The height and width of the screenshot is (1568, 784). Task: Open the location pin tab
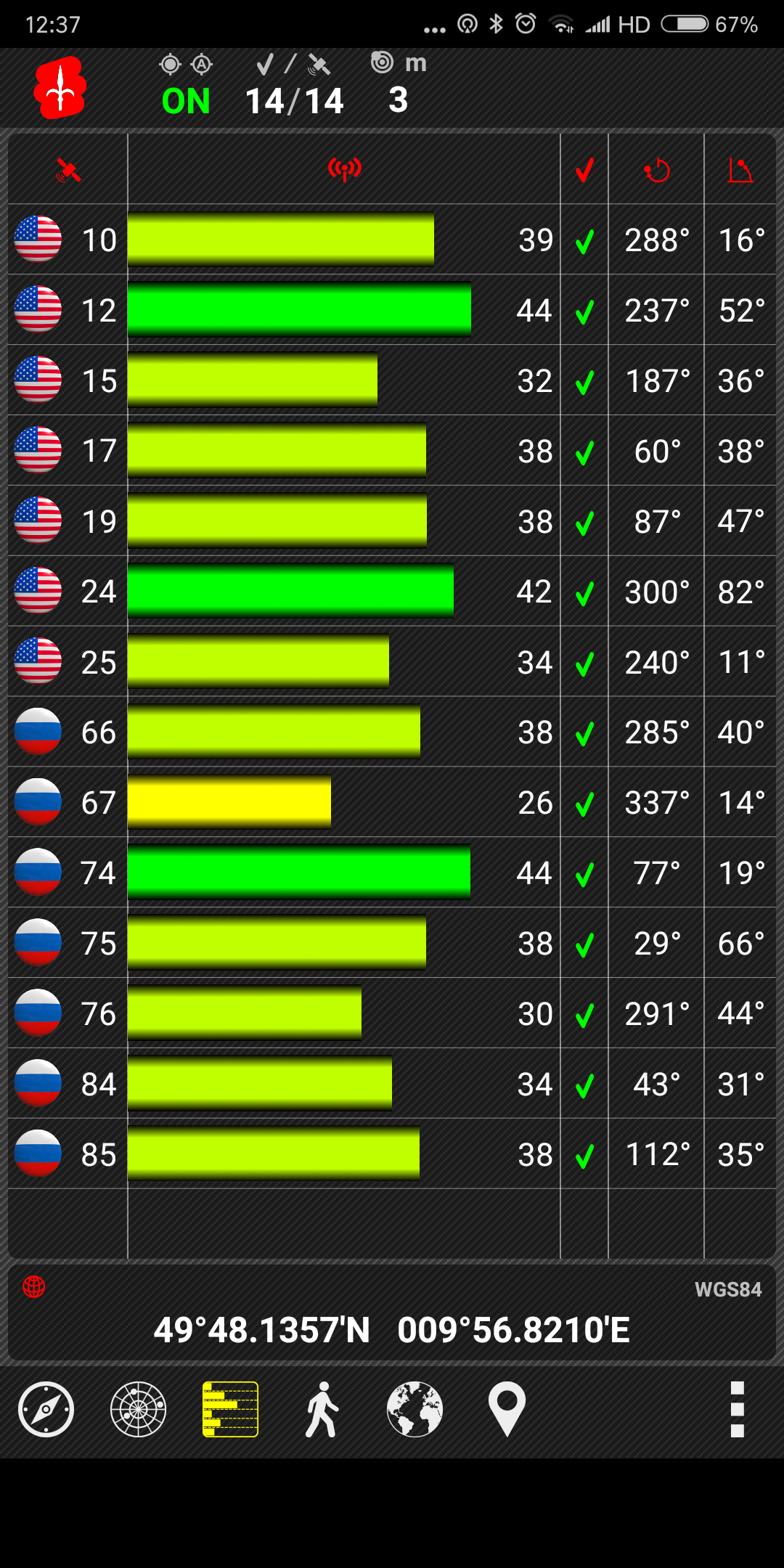507,1410
